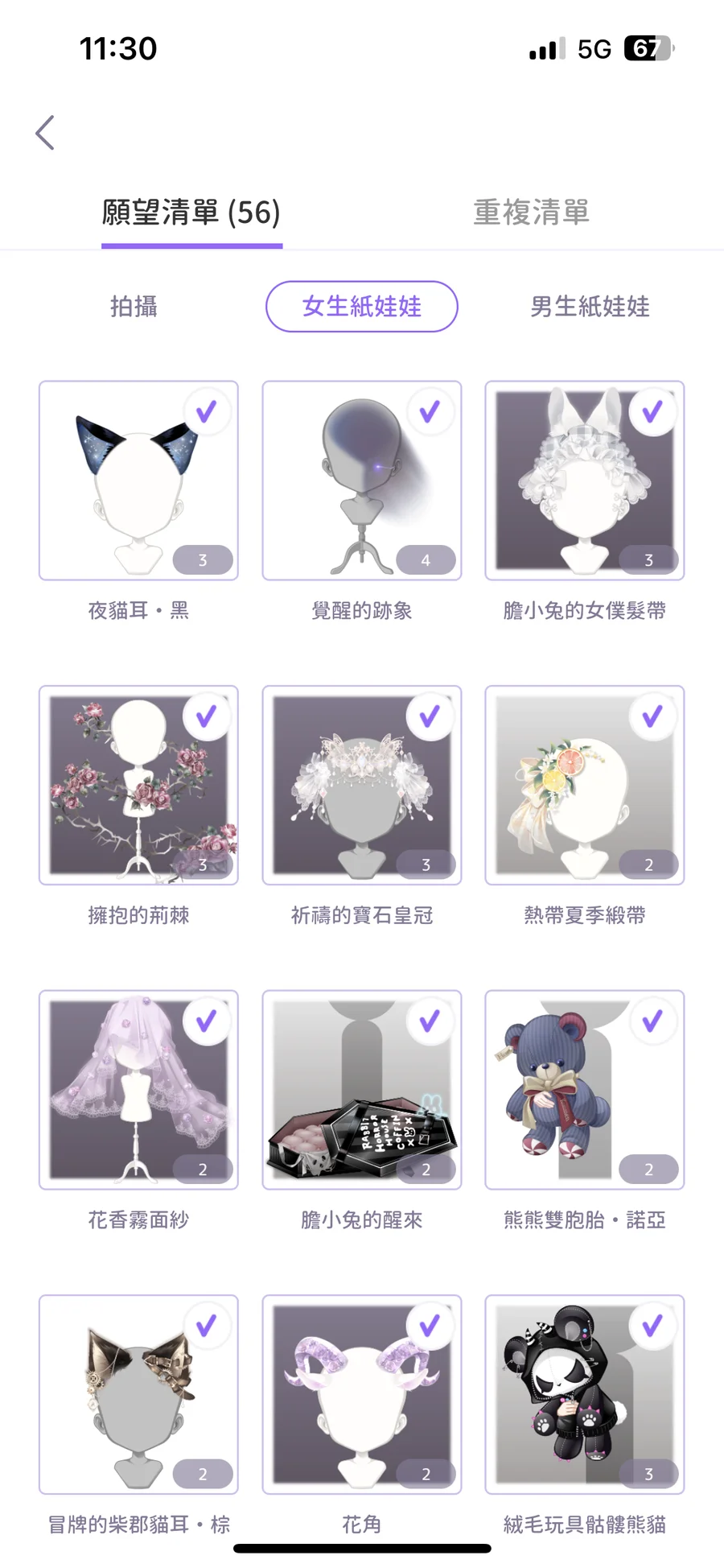
Task: Open 冒牌的柴郡貓耳・棕 item
Action: coord(138,1394)
